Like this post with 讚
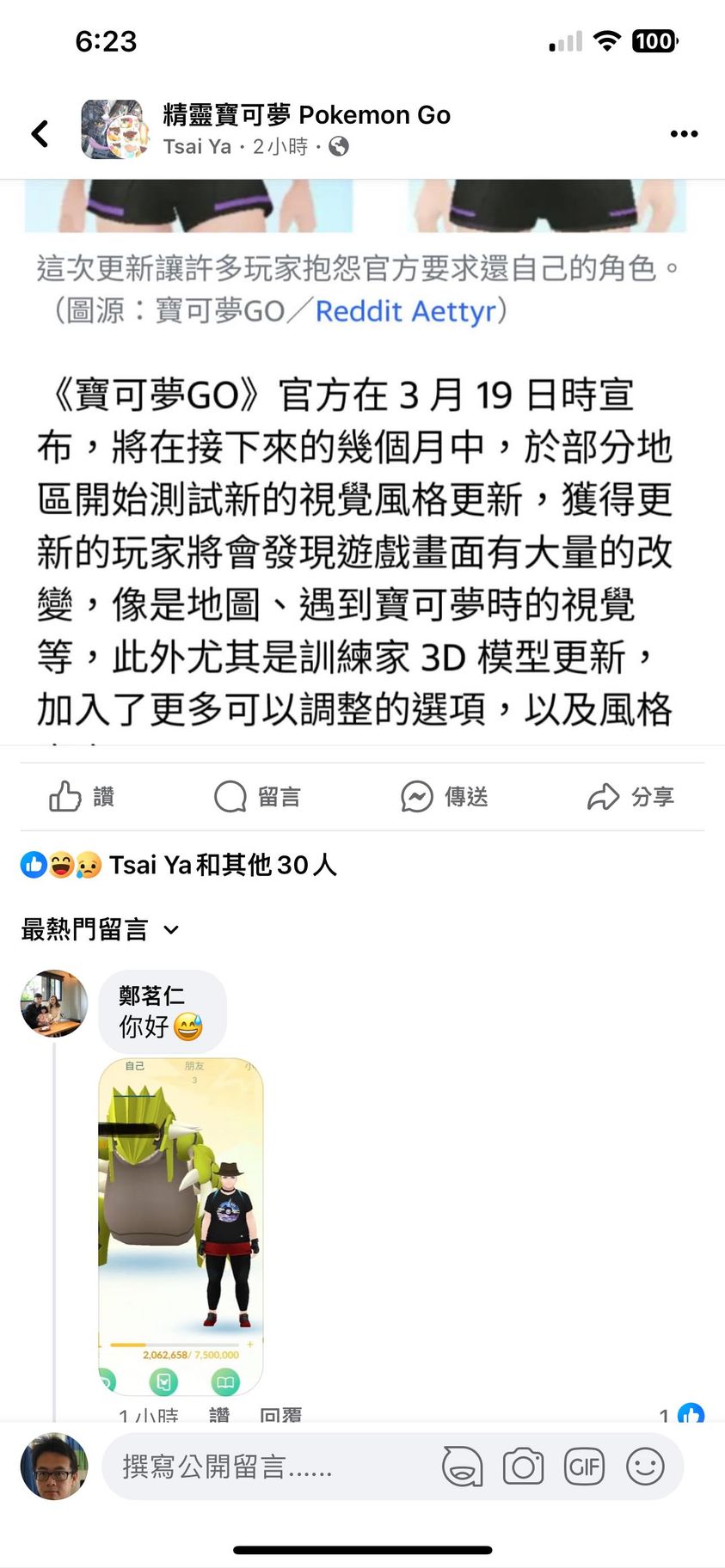This screenshot has width=725, height=1568. (x=82, y=797)
